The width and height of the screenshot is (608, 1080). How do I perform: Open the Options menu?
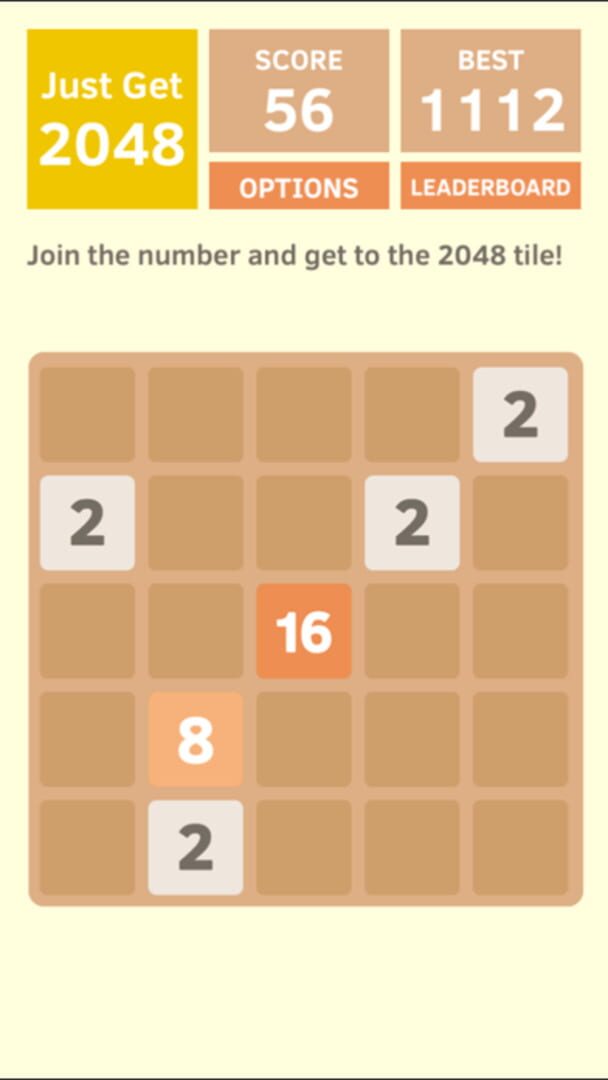pyautogui.click(x=298, y=187)
